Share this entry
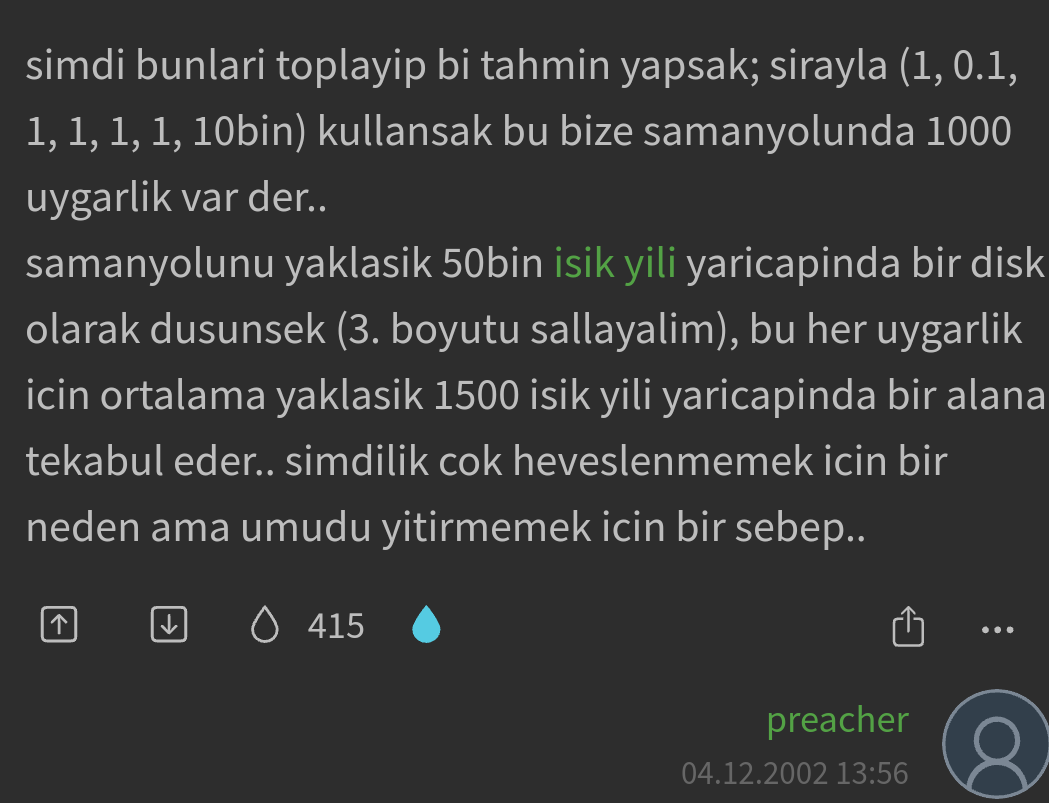Screen dimensions: 1049x803 [x=908, y=627]
